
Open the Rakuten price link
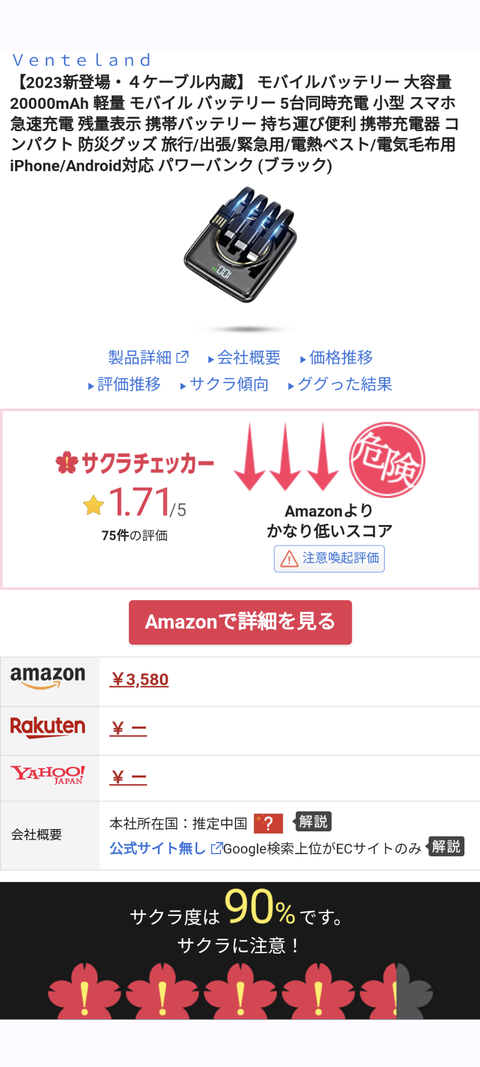(x=128, y=729)
